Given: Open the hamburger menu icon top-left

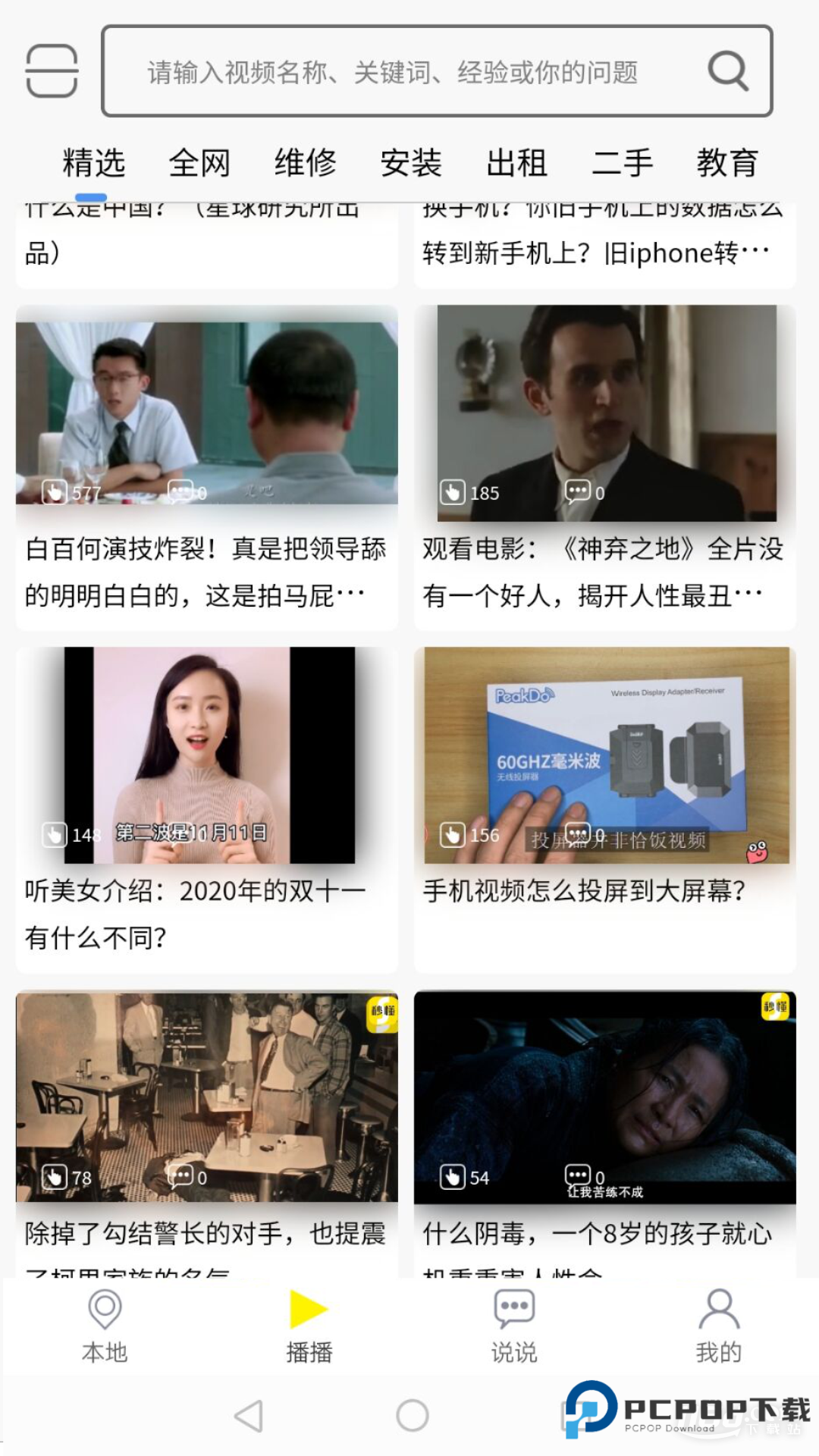Looking at the screenshot, I should click(x=50, y=71).
